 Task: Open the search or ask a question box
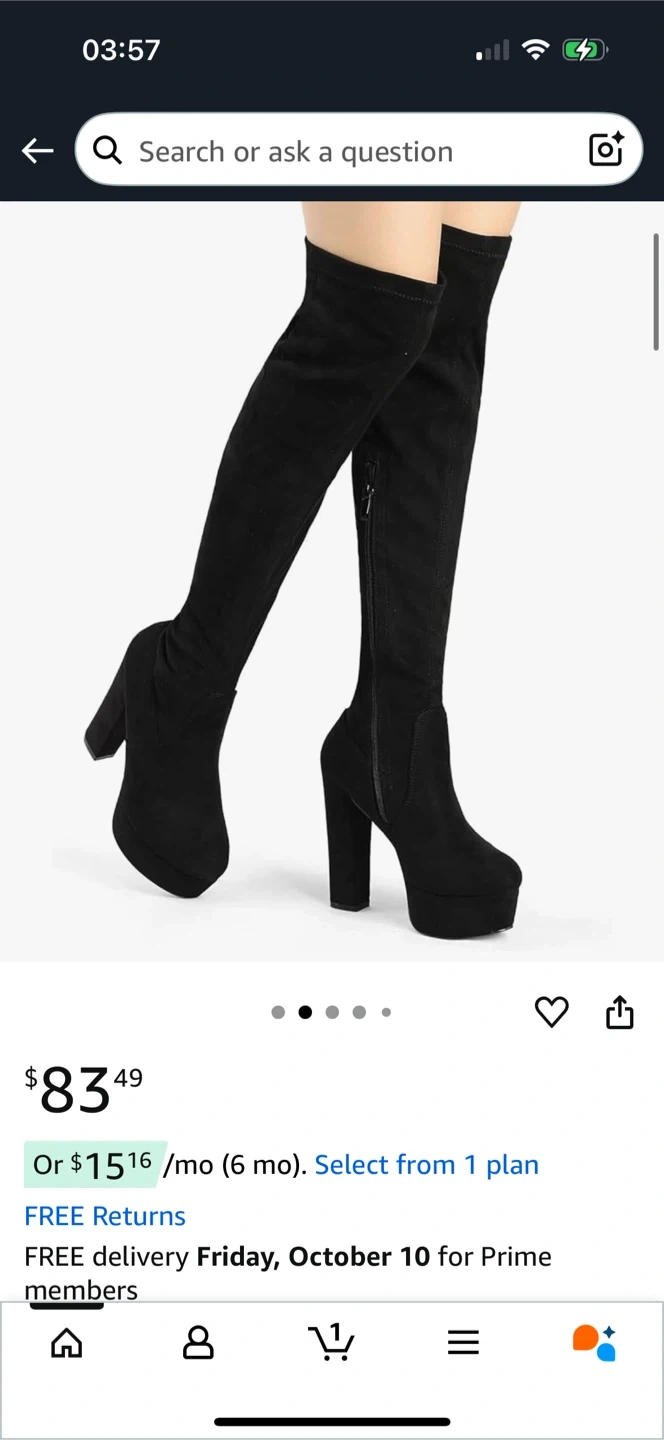pos(340,151)
